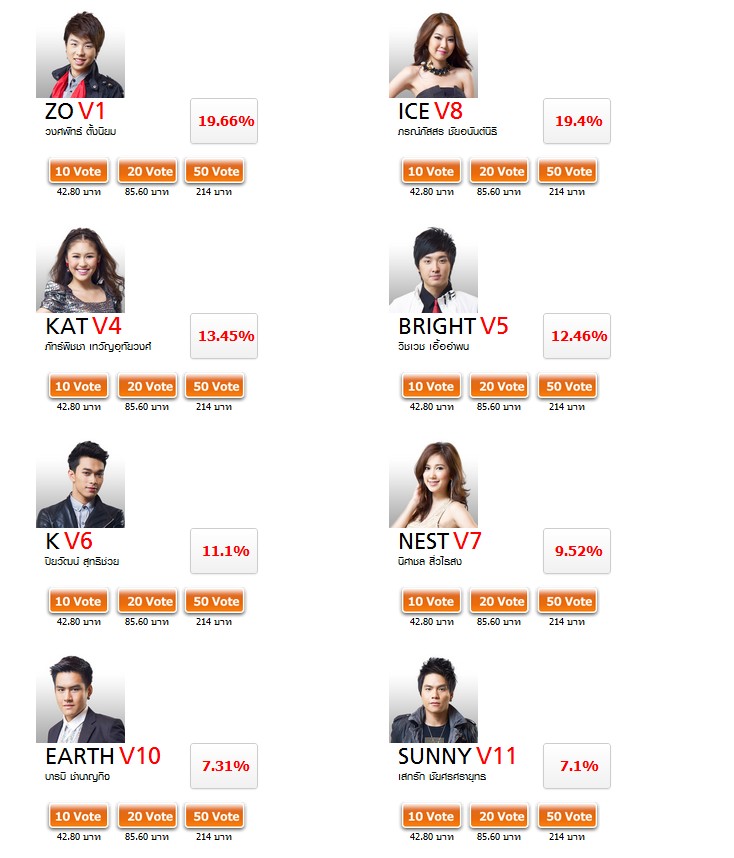Tap 10 Vote under ICE V8
734x858 pixels.
pos(431,171)
